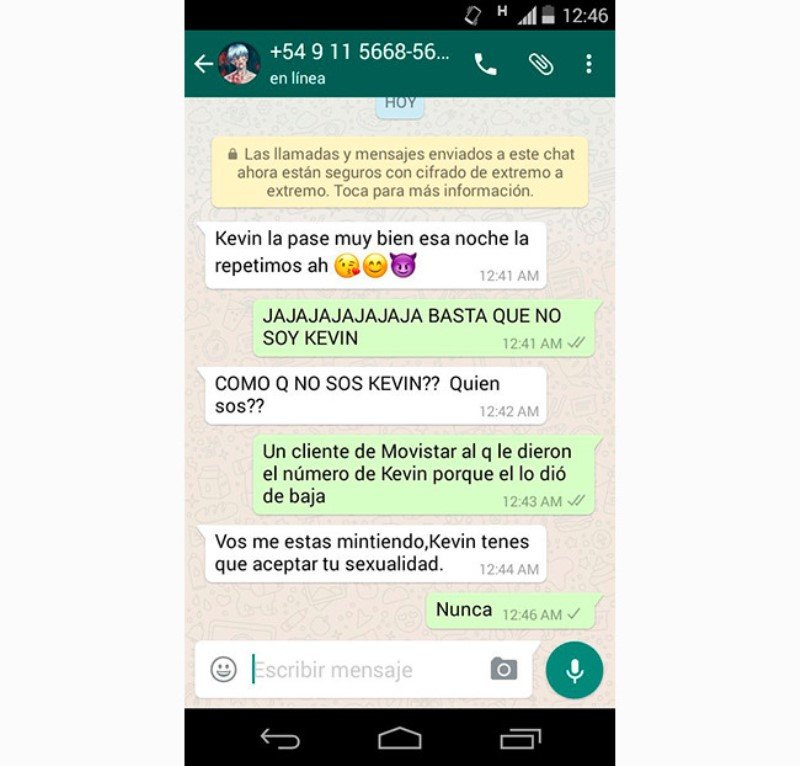
Task: Open the attach paperclip menu
Action: 541,64
